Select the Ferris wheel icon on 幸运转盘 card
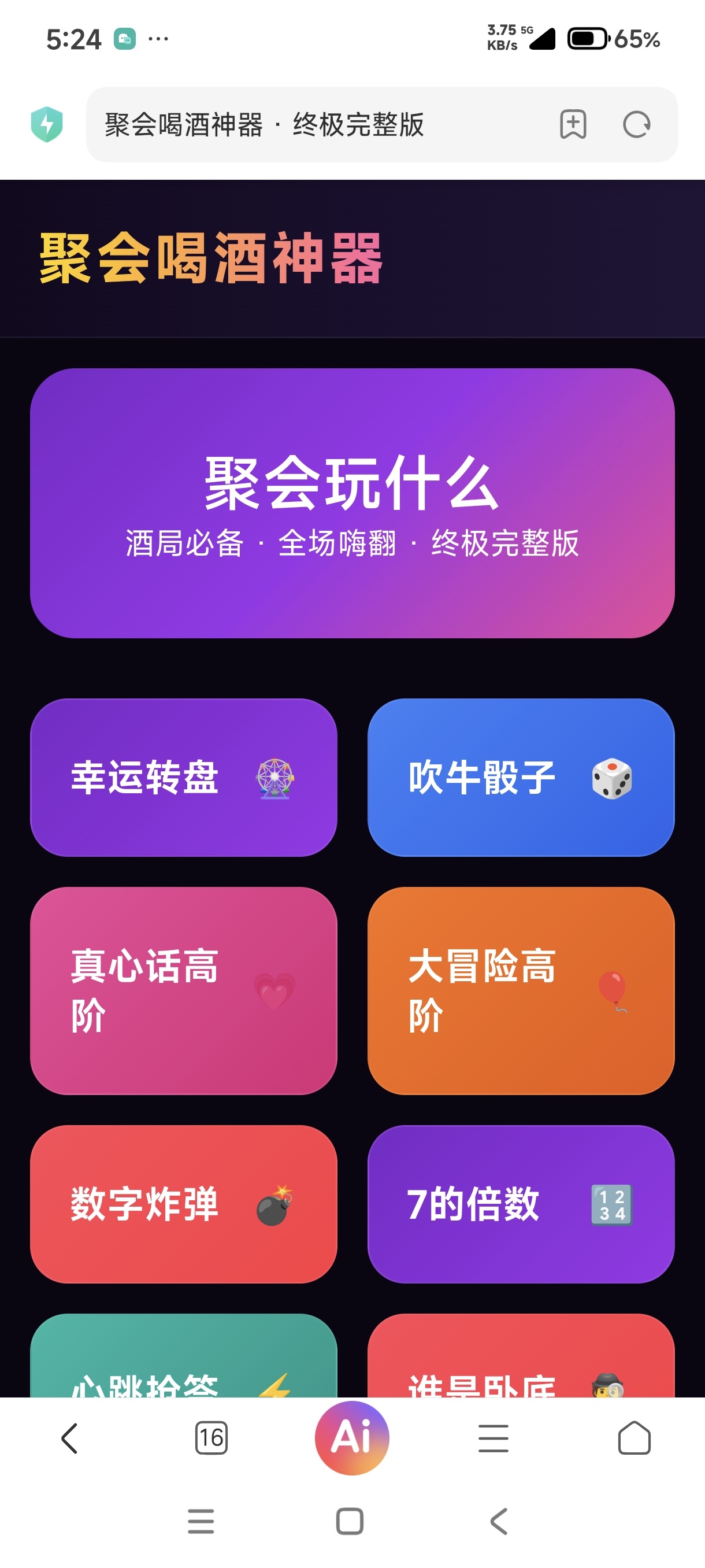Screen dimensions: 705x1568 [275, 781]
